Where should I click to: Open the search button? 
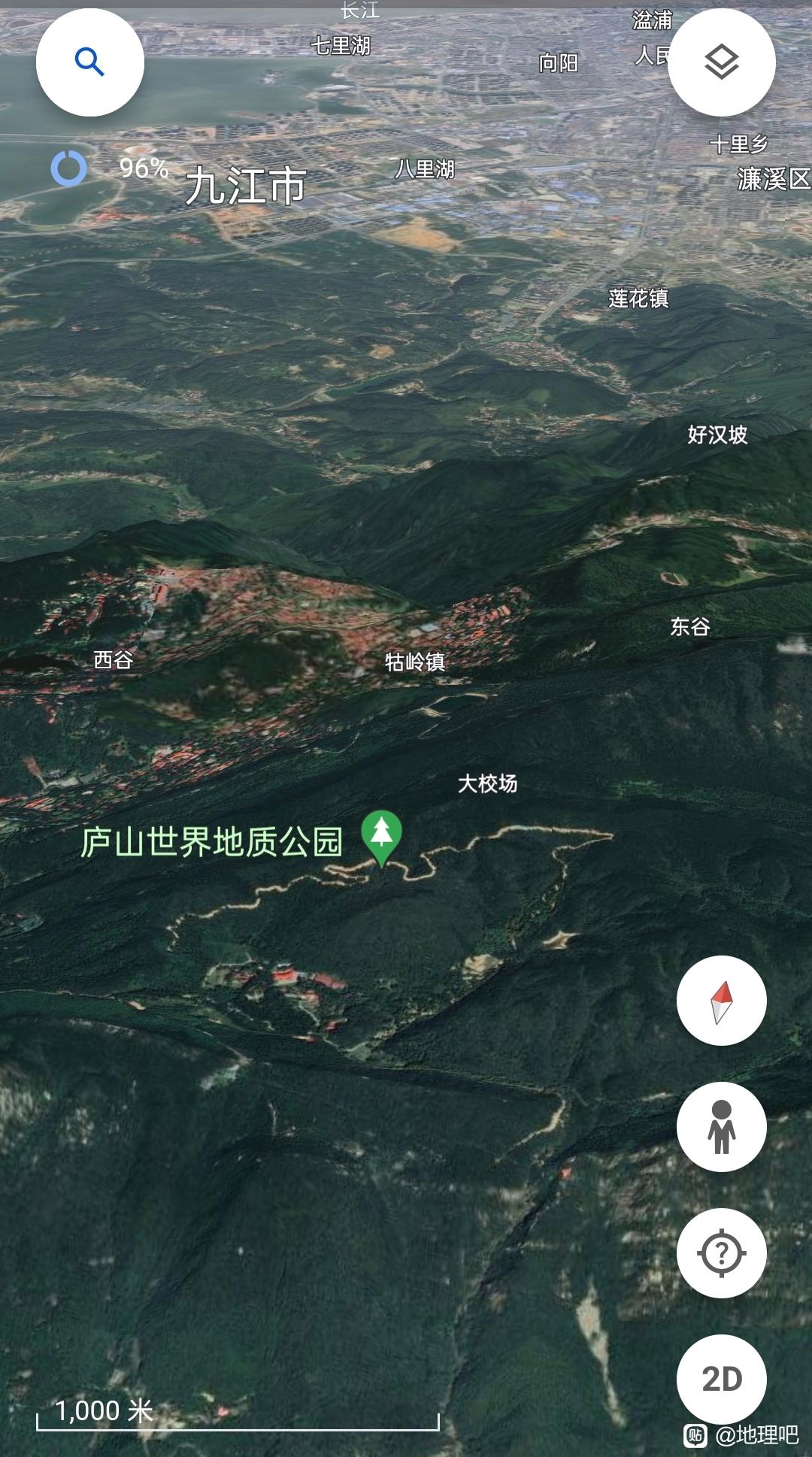90,62
